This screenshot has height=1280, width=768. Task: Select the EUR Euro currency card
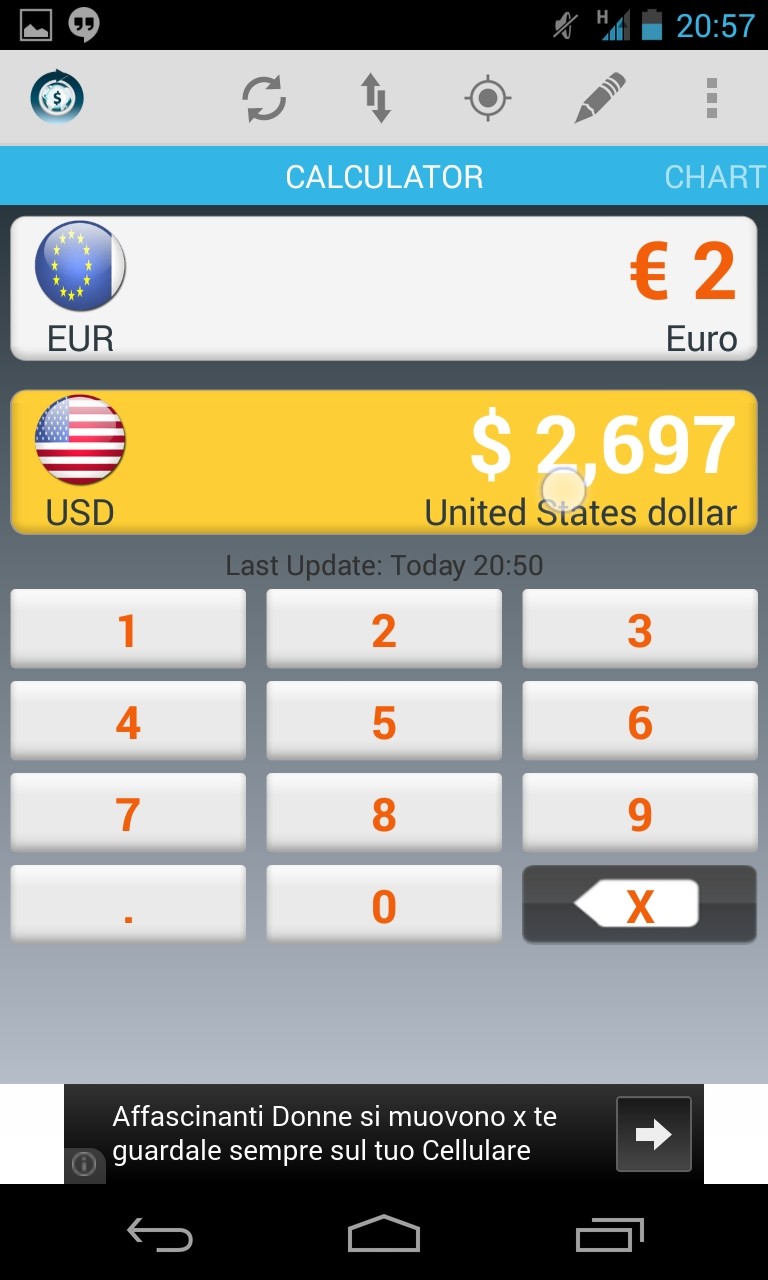(x=384, y=289)
